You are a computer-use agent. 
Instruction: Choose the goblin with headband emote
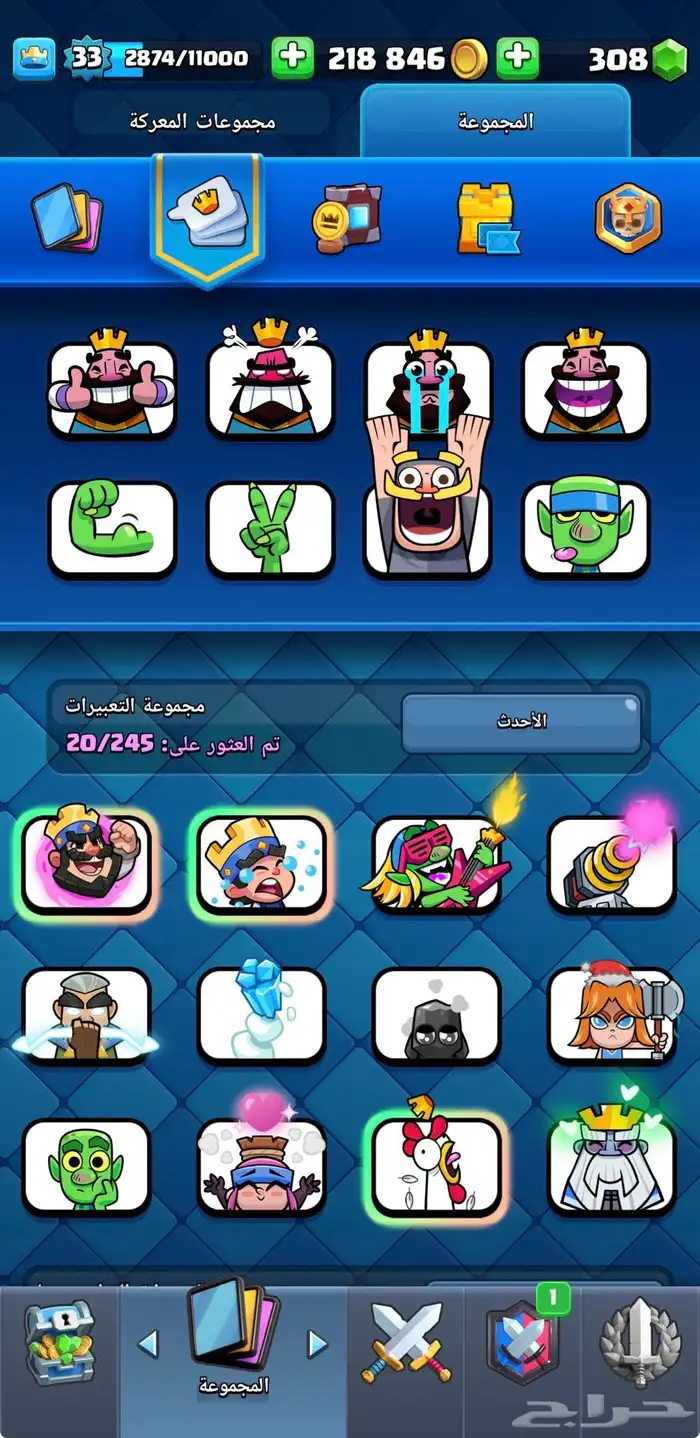tap(586, 528)
